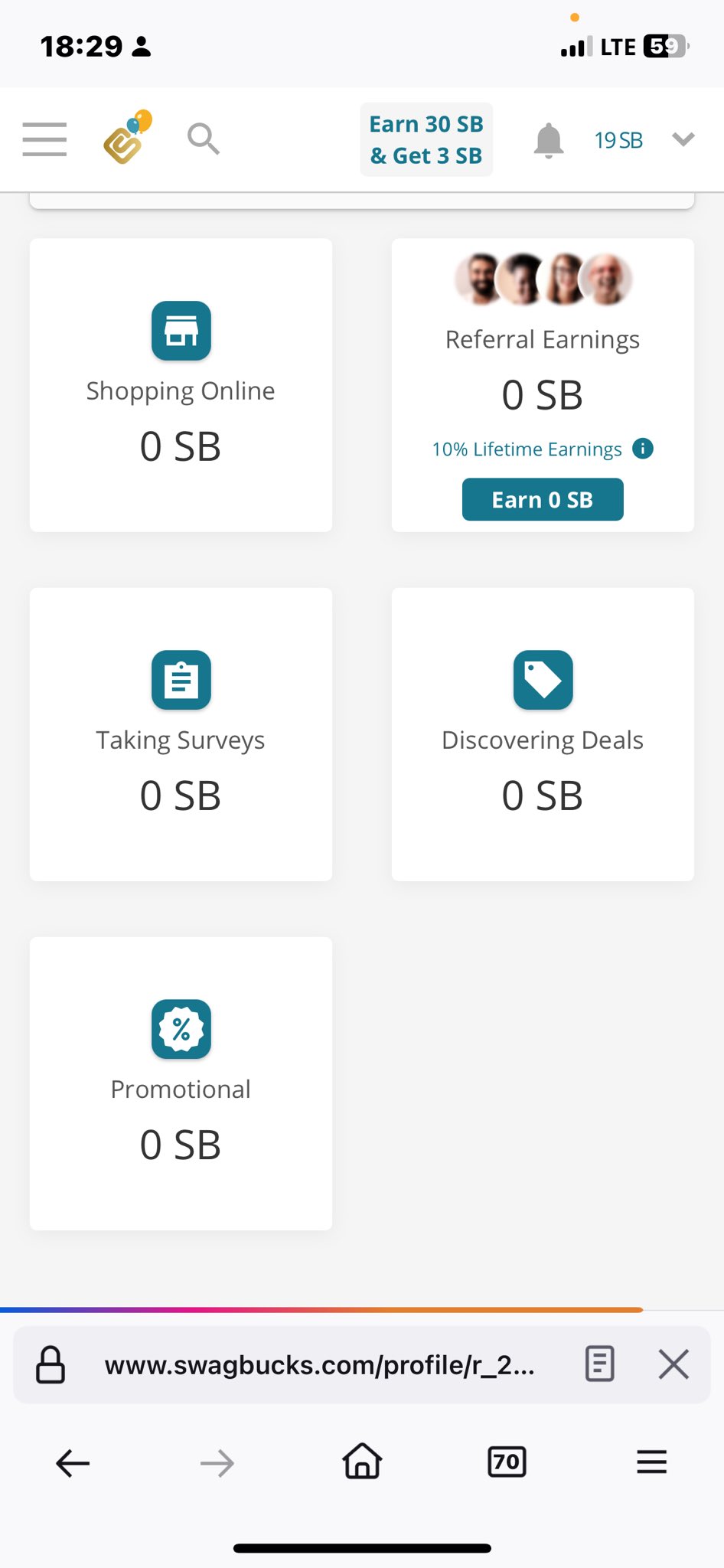Open the notifications bell

pos(549,140)
